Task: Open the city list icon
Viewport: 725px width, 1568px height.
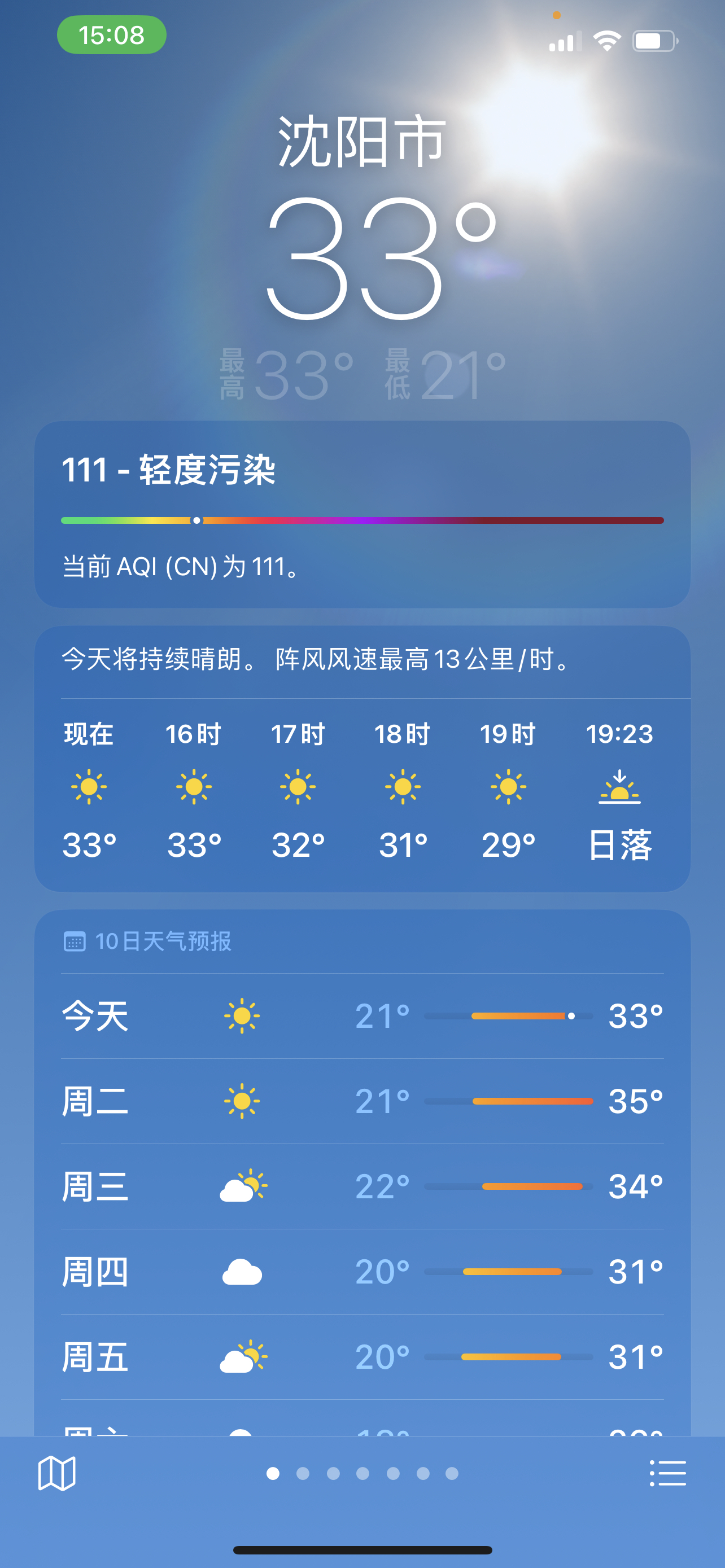Action: 668,1473
